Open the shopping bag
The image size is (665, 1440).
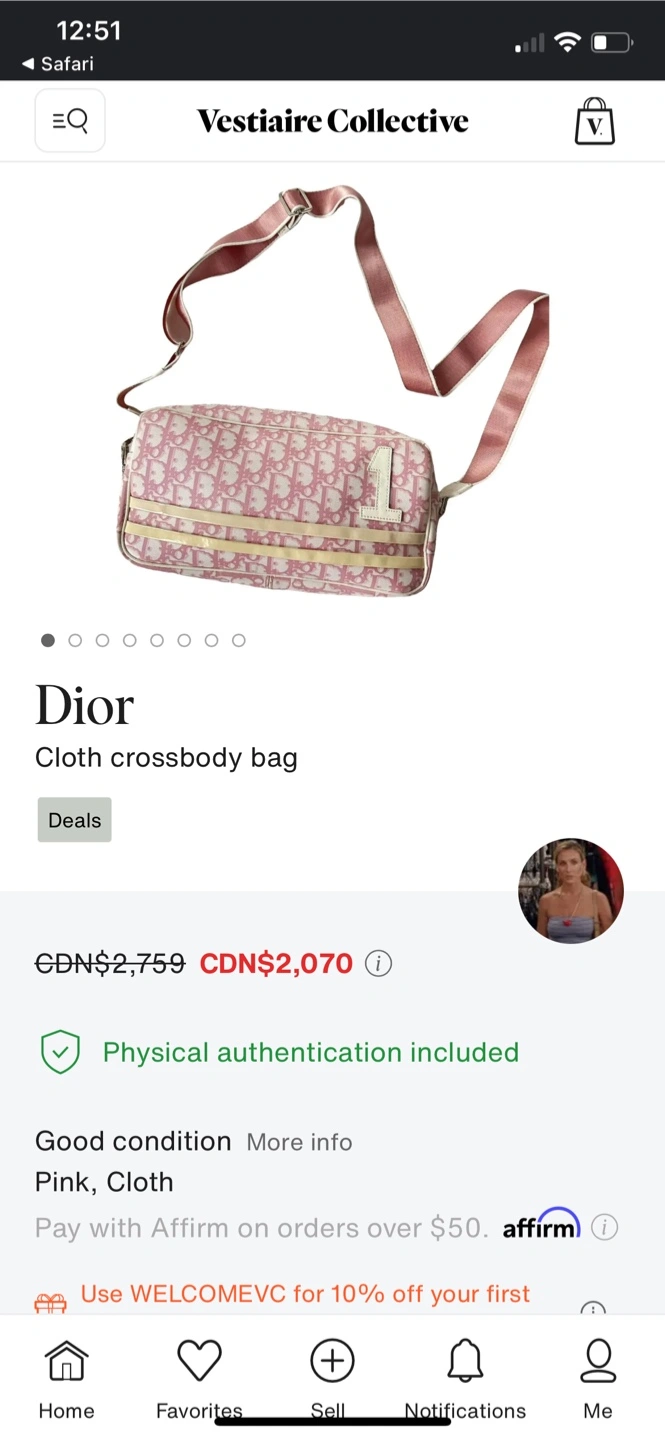pos(595,121)
